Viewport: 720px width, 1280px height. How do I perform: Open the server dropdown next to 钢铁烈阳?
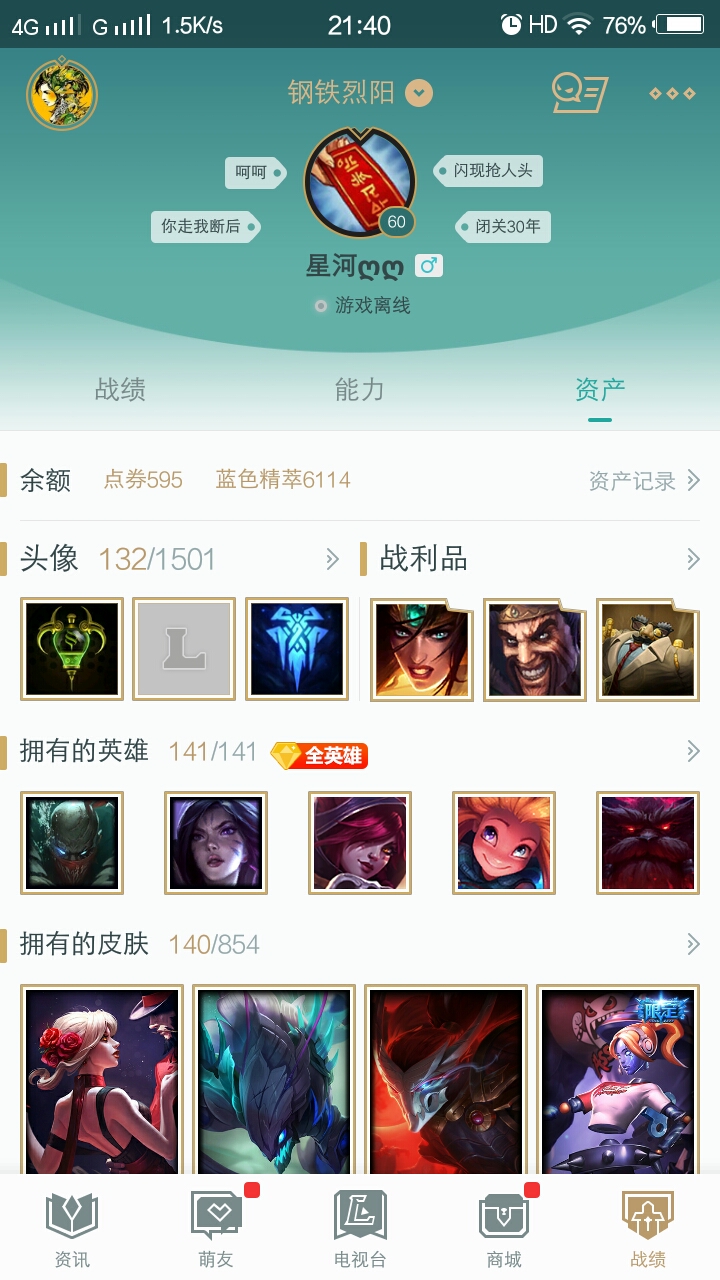coord(419,91)
